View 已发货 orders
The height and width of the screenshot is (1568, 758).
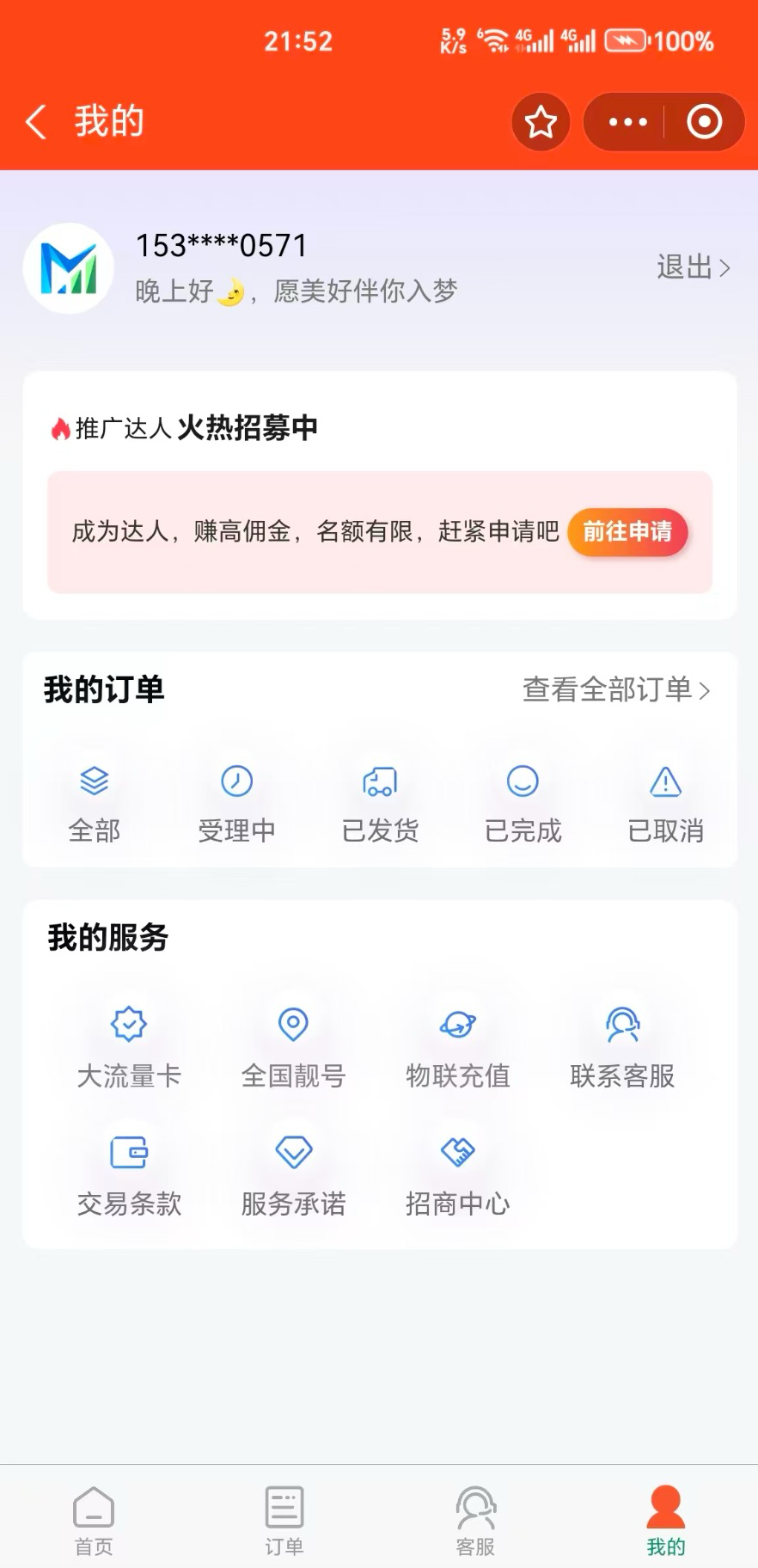380,803
